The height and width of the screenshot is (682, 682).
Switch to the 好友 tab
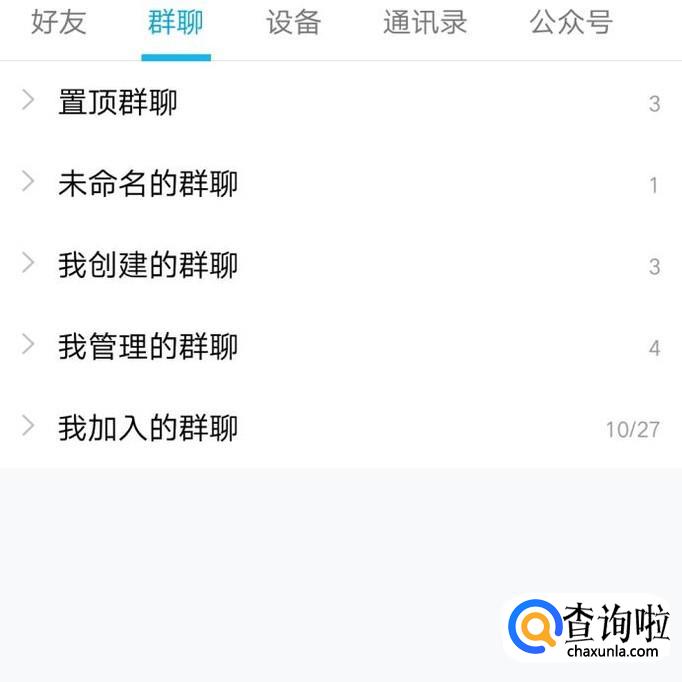pyautogui.click(x=59, y=23)
